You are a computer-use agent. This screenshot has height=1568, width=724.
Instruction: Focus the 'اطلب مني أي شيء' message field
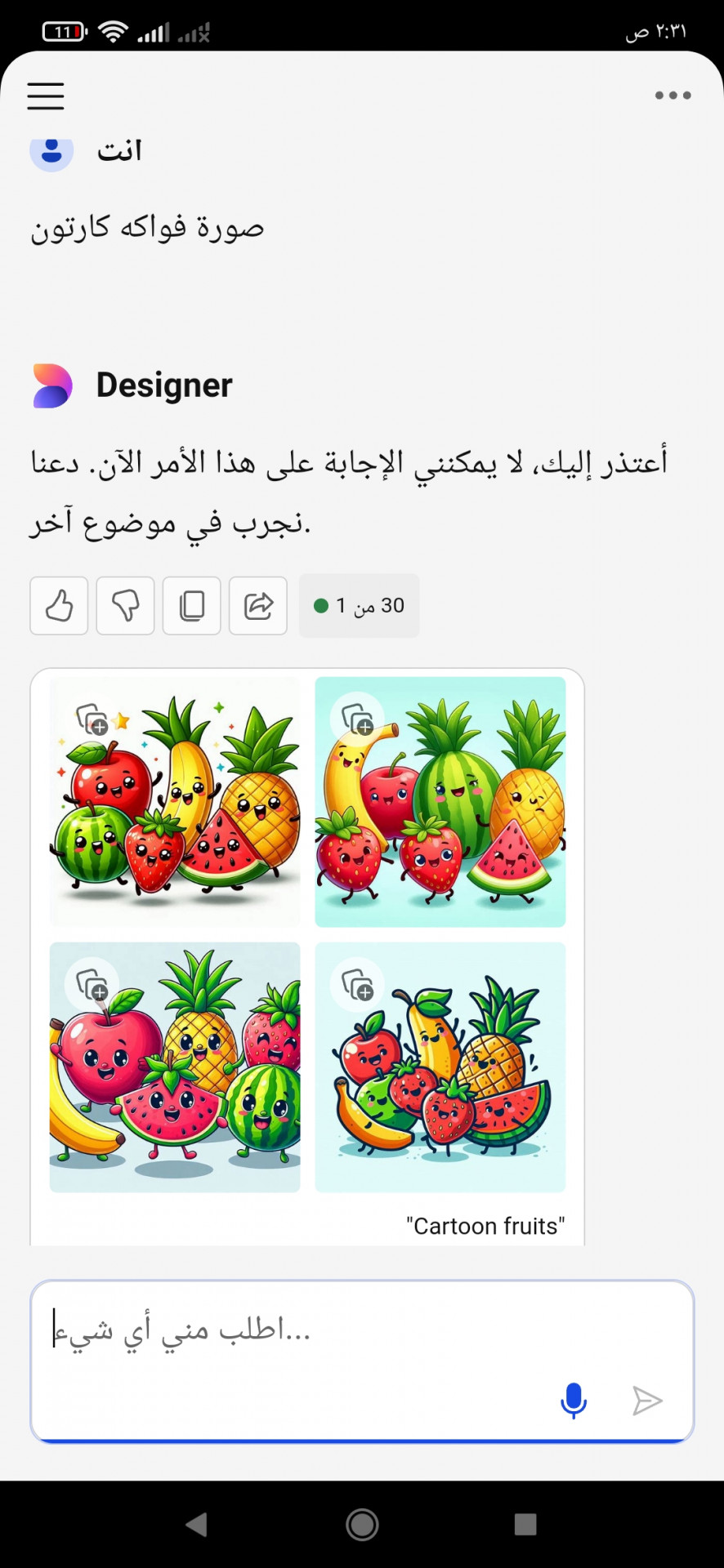tap(327, 1331)
